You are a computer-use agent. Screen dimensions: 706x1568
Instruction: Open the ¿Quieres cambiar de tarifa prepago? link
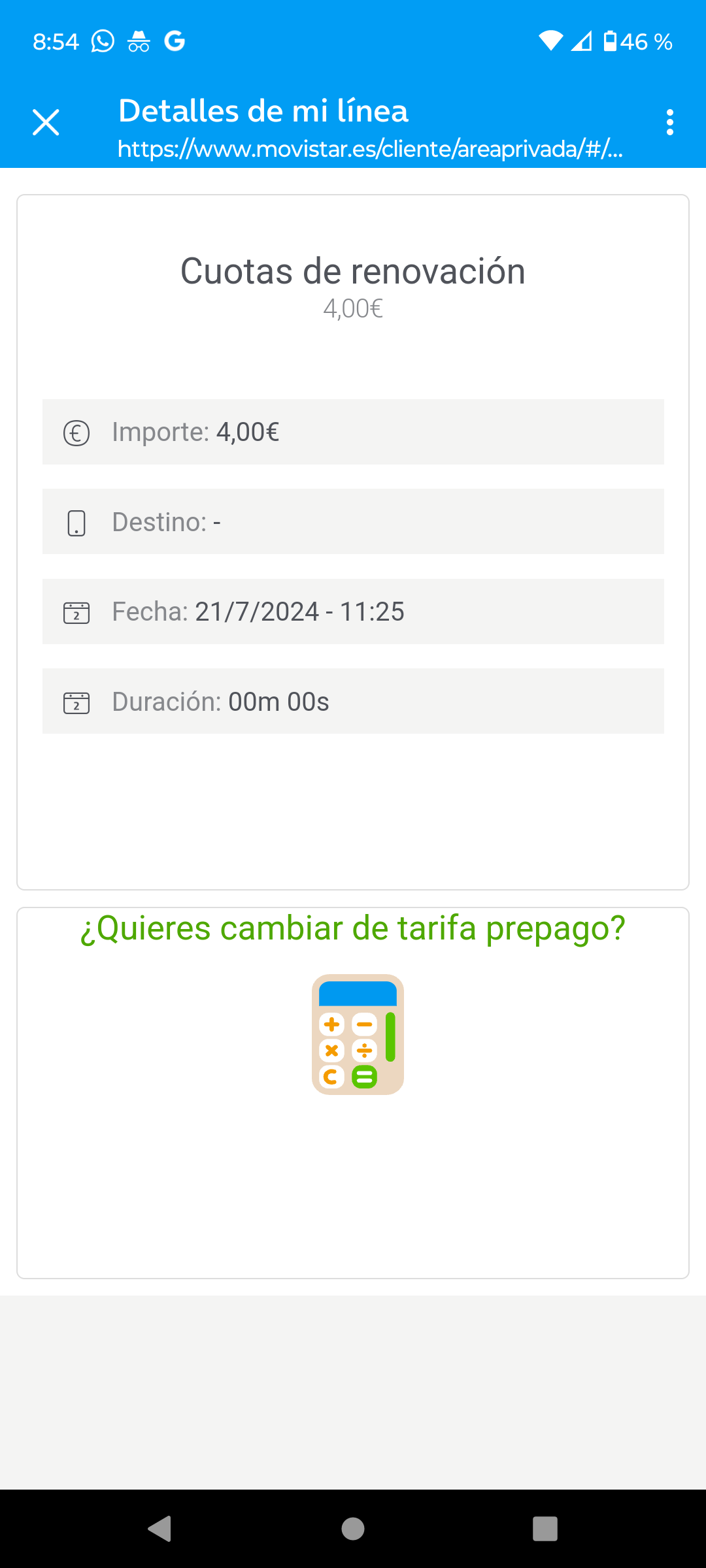coord(353,928)
